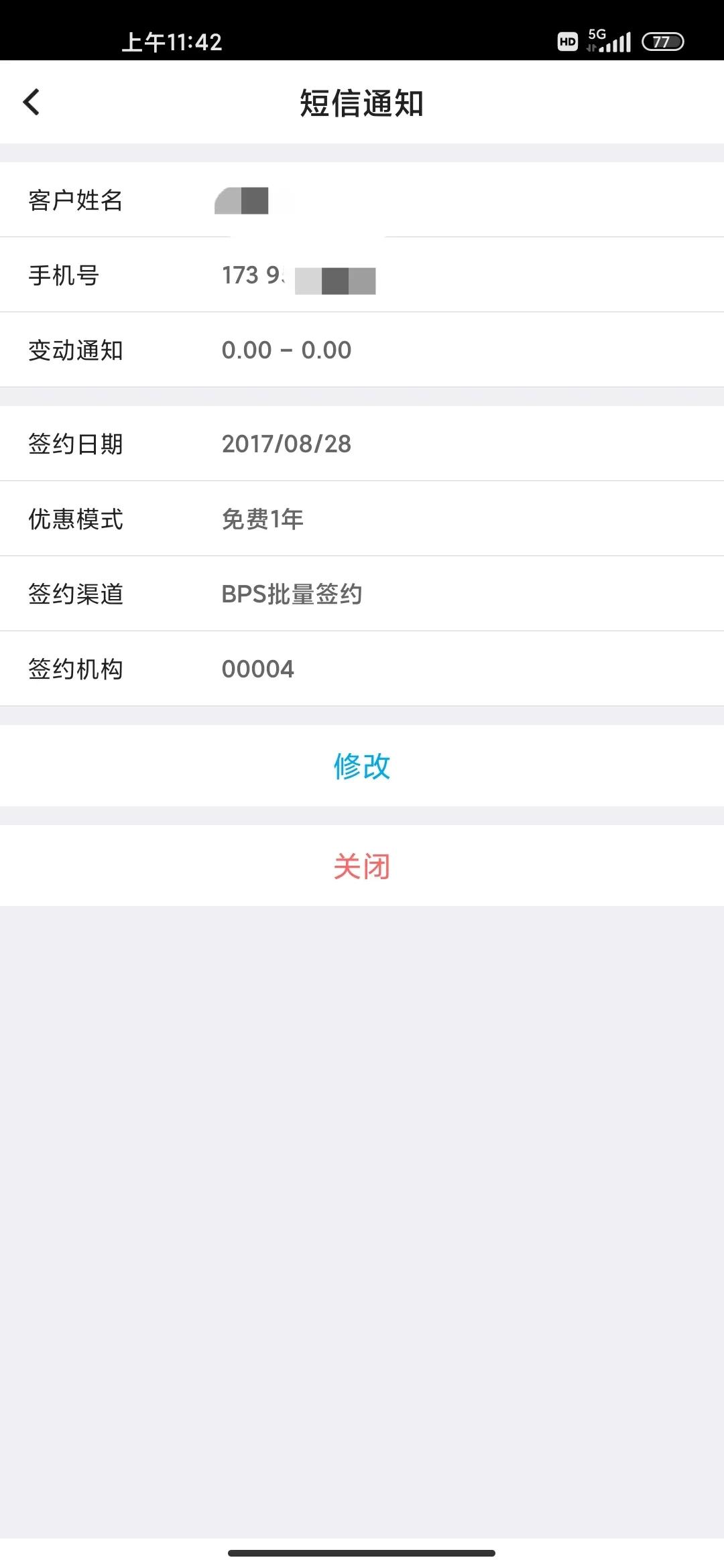This screenshot has height=1568, width=724.
Task: Select the 签约日期 row showing 2017/08/28
Action: [x=362, y=443]
